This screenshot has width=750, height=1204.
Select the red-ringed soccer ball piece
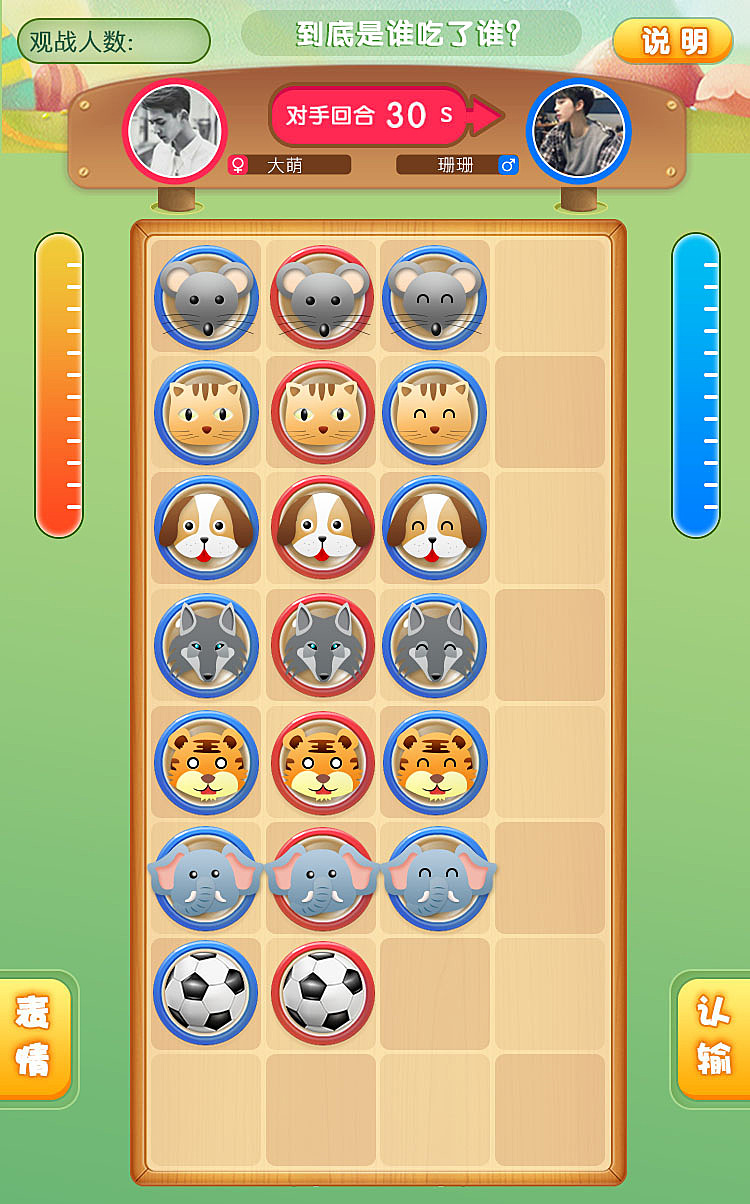click(x=322, y=993)
